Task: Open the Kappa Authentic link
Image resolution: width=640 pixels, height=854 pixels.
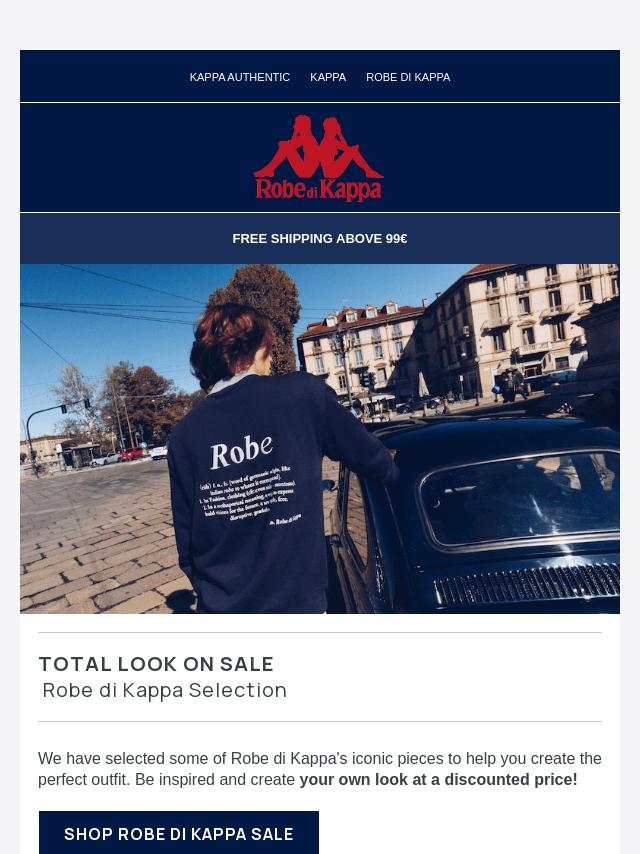Action: (x=239, y=77)
